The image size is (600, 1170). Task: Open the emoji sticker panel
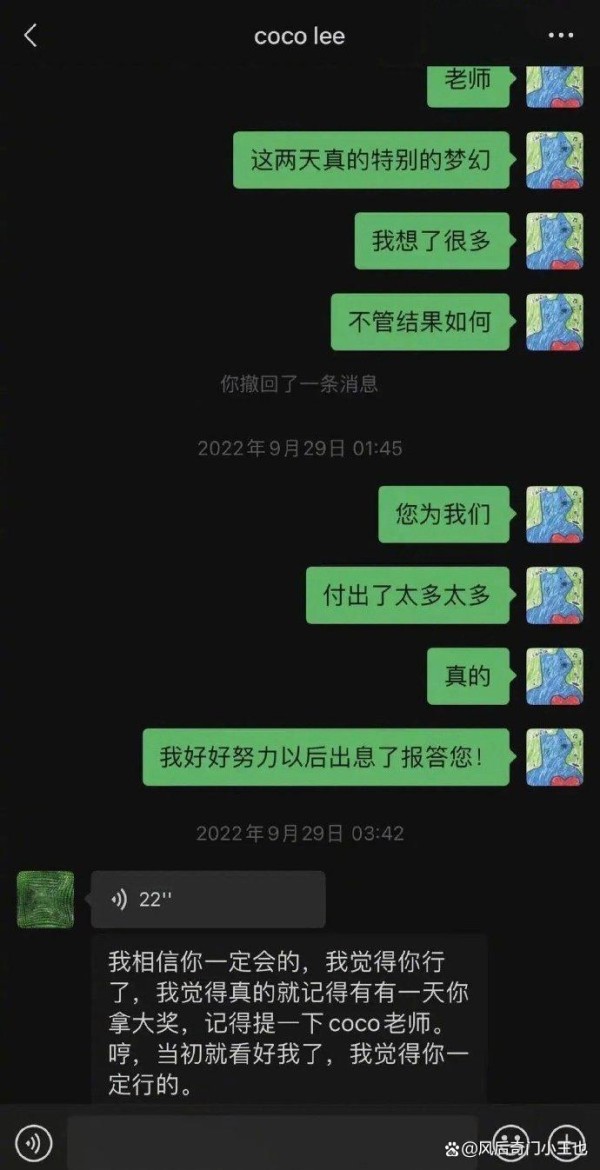(x=511, y=1143)
